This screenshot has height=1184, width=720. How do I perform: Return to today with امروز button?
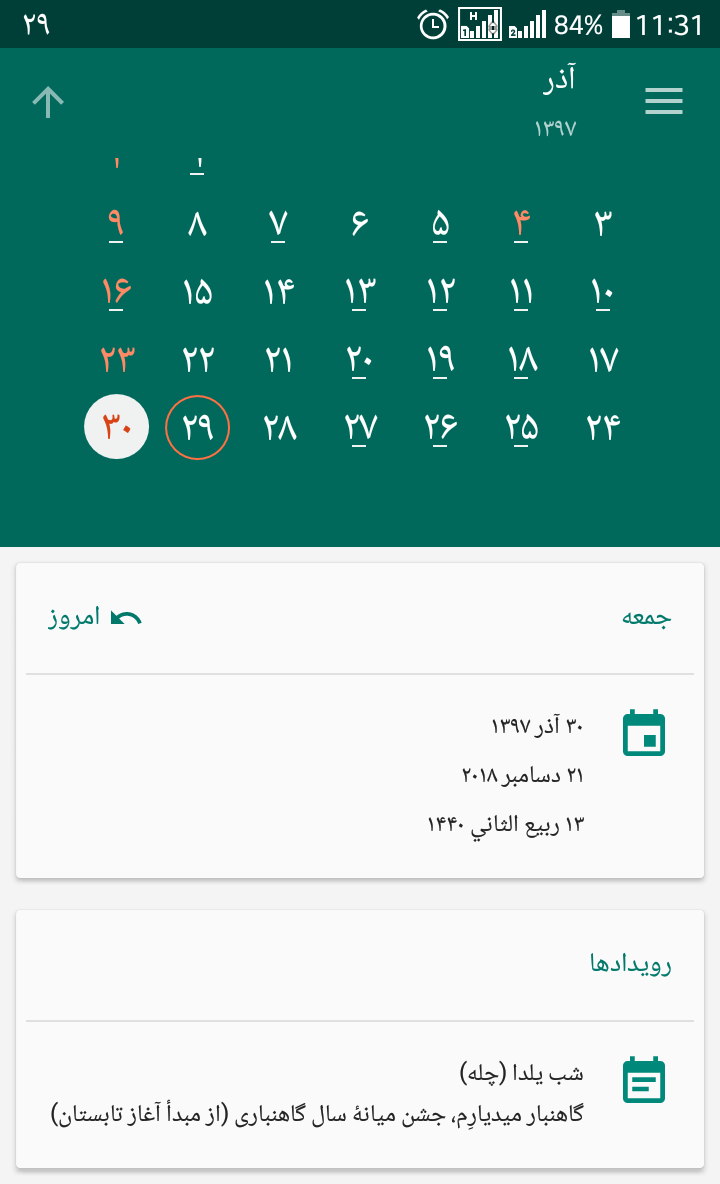pos(96,618)
